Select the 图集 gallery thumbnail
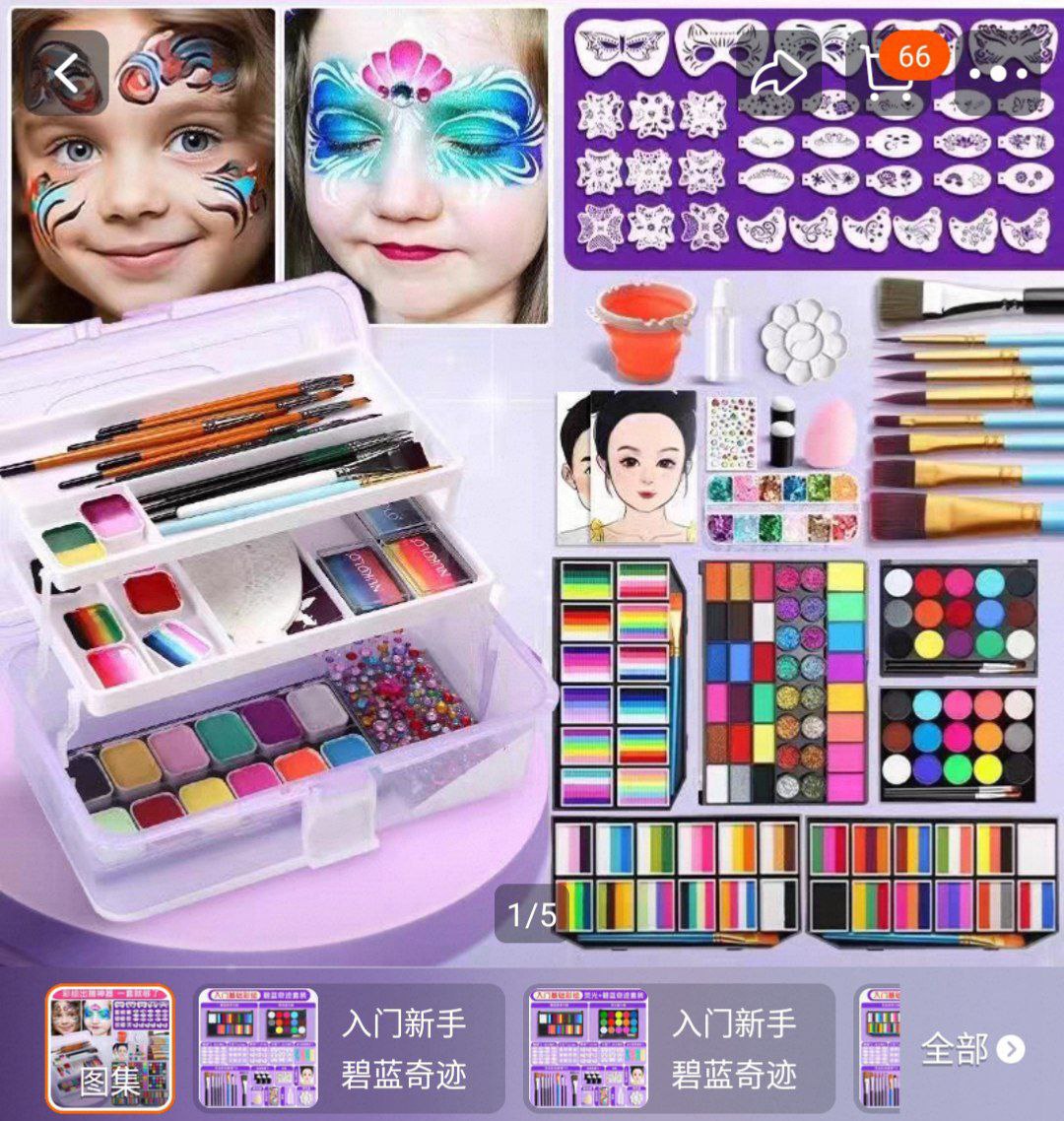 coord(109,1048)
